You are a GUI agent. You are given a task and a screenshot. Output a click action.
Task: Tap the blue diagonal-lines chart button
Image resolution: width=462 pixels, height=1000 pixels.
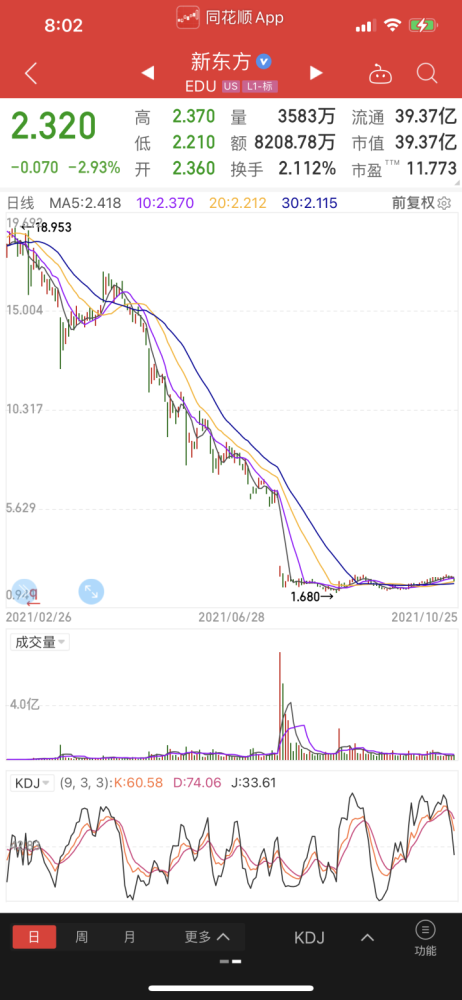[x=26, y=592]
